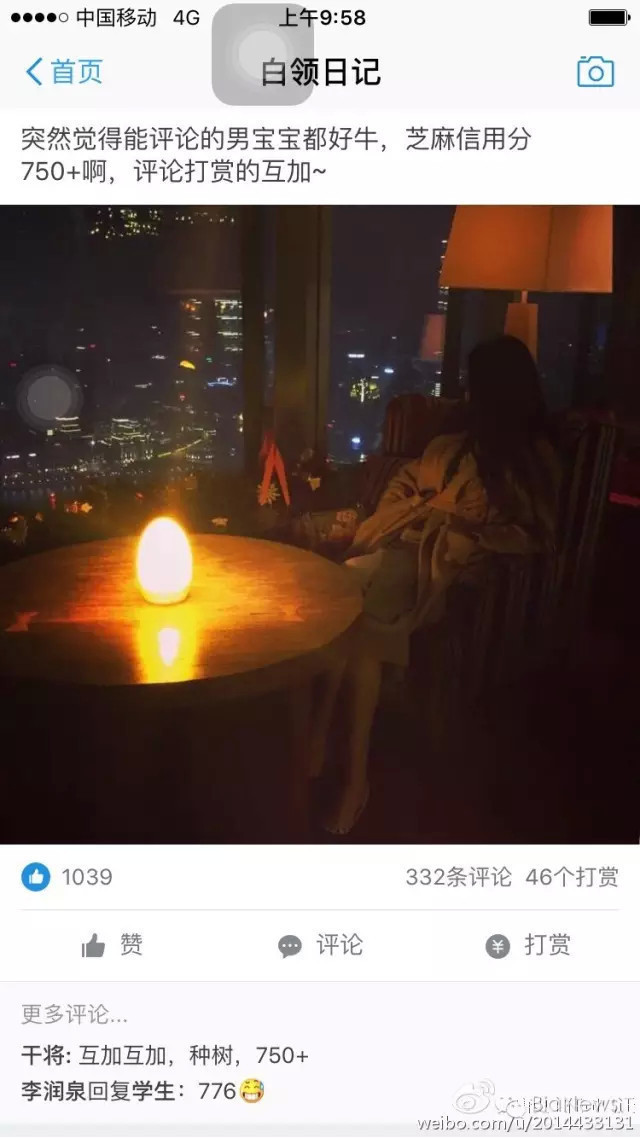This screenshot has height=1138, width=640.
Task: Tap 评论 to write a comment
Action: 320,945
